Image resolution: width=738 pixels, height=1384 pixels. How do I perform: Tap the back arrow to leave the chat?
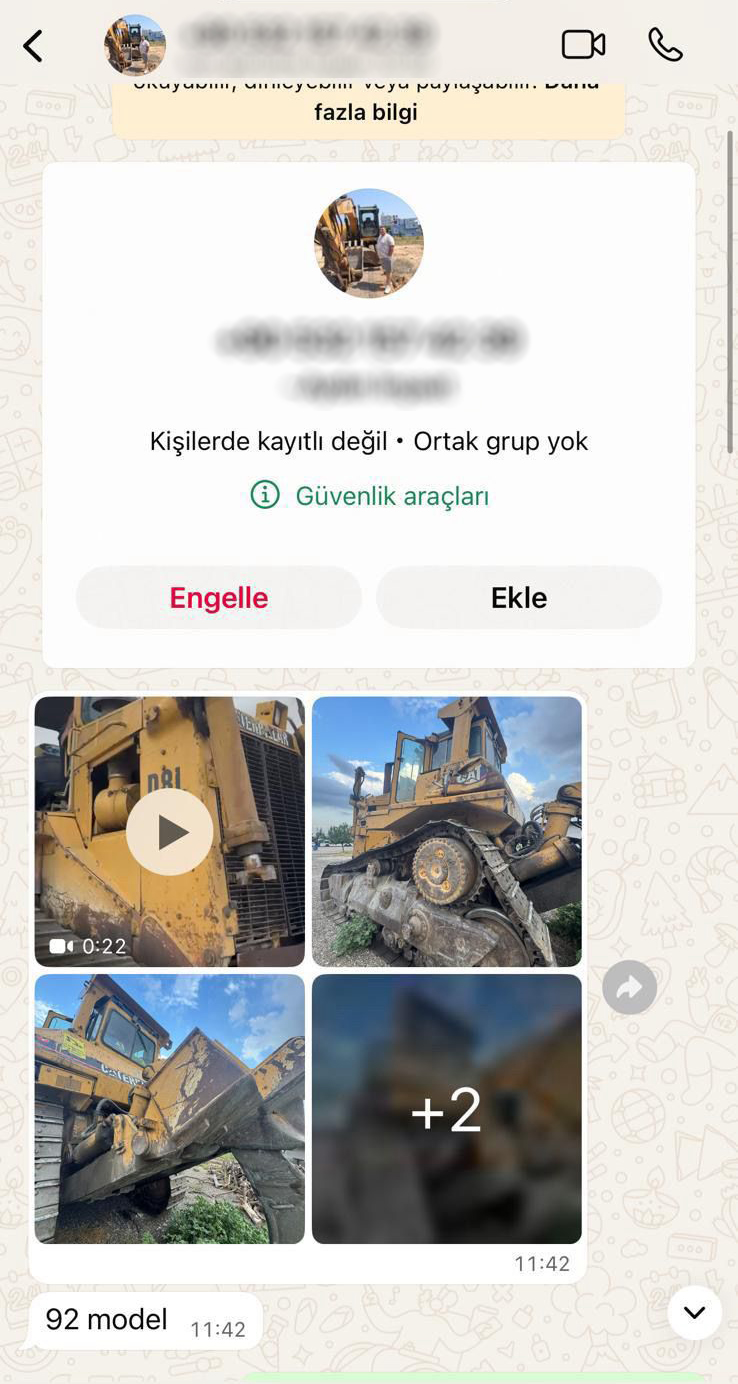tap(33, 45)
